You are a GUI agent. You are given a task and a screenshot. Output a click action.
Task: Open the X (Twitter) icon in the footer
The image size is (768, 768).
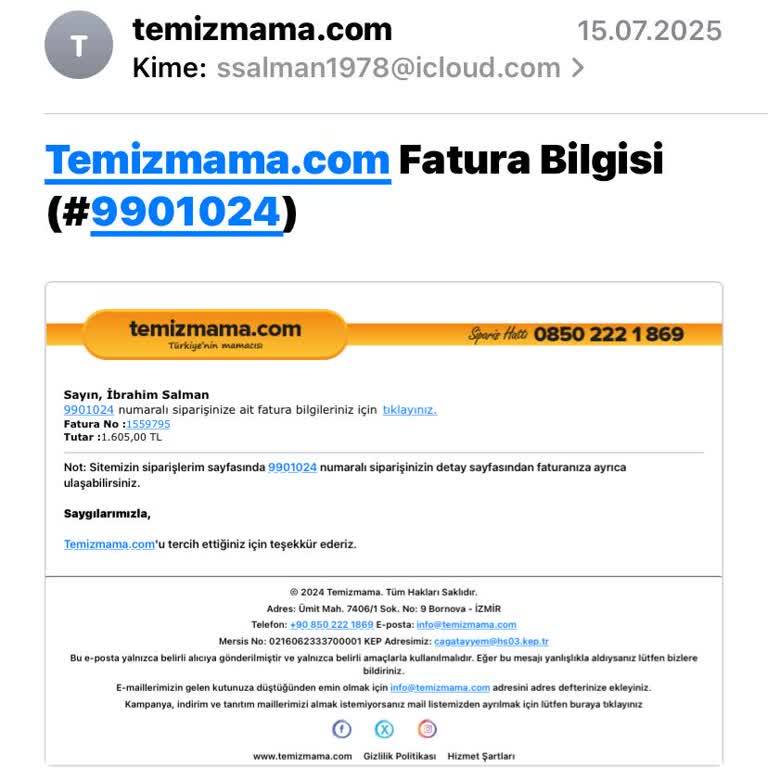click(x=384, y=729)
